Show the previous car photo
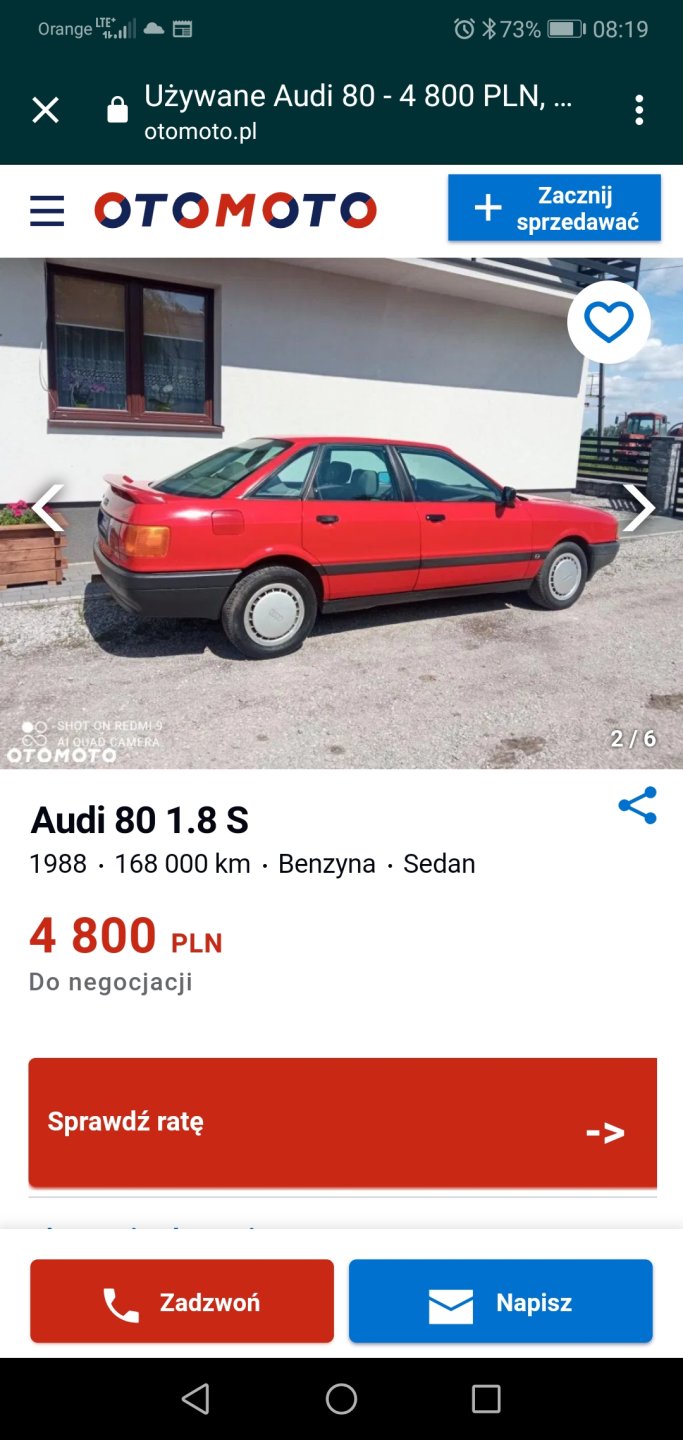The width and height of the screenshot is (683, 1440). (47, 508)
